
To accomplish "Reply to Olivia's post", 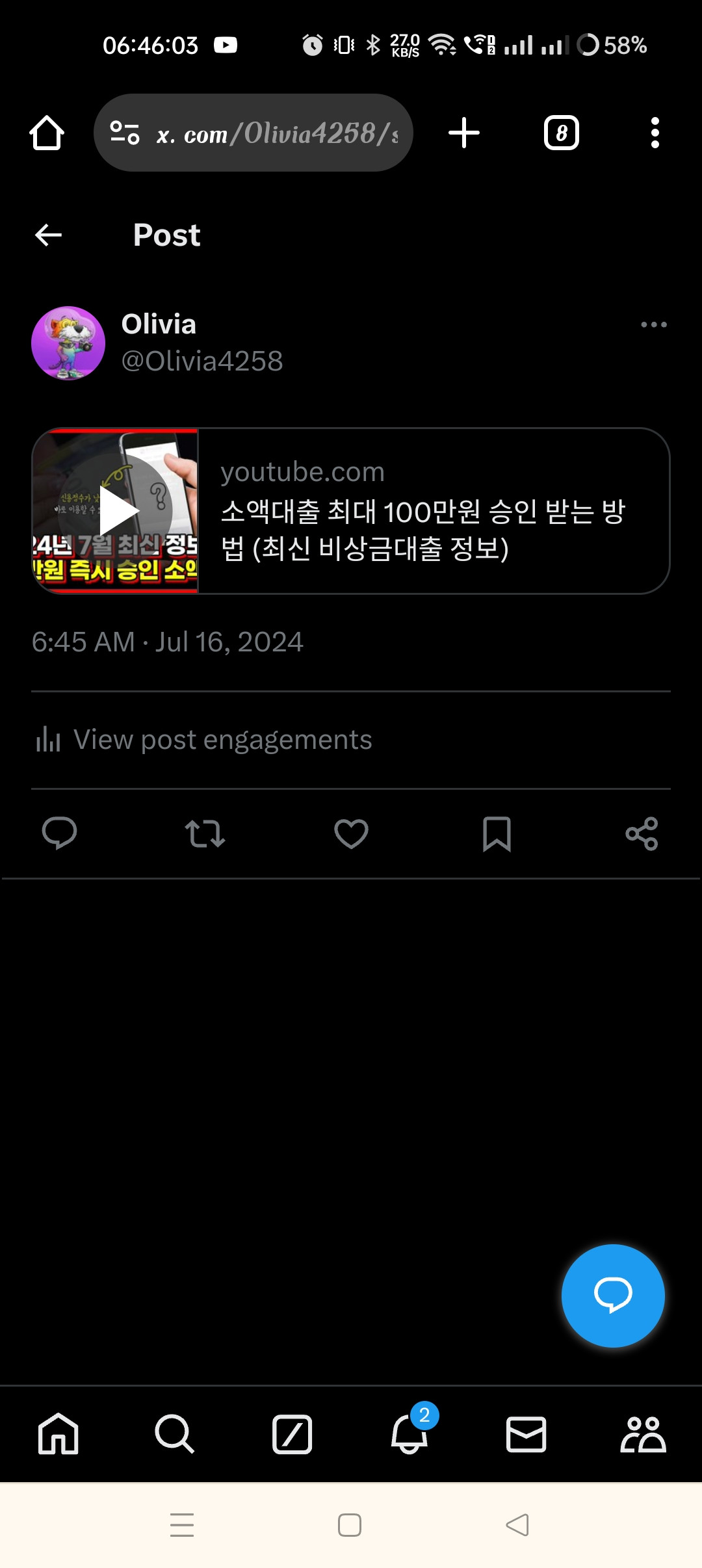I will click(59, 833).
